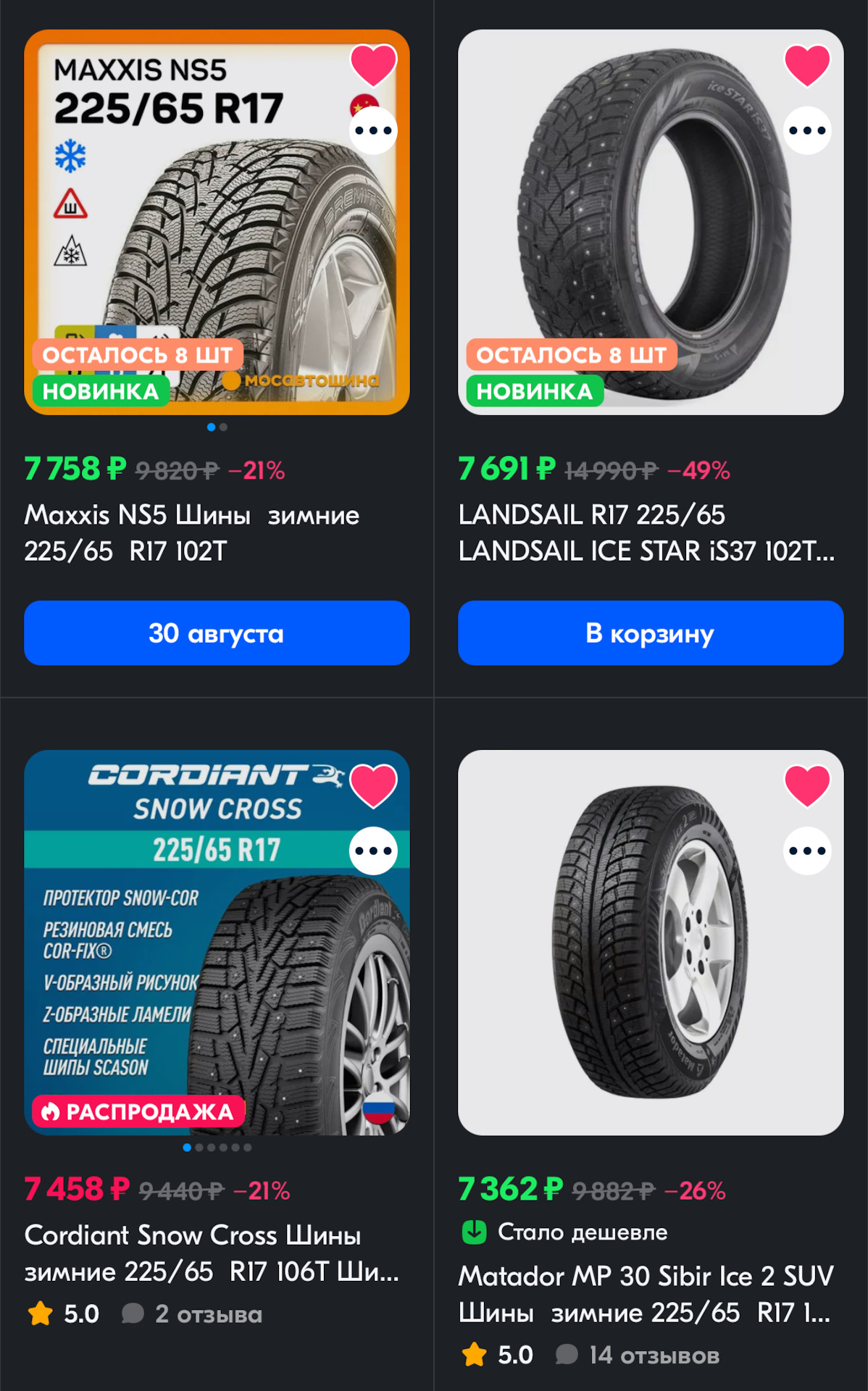Add LANDSAIL tire with "В корзину" button

point(651,633)
